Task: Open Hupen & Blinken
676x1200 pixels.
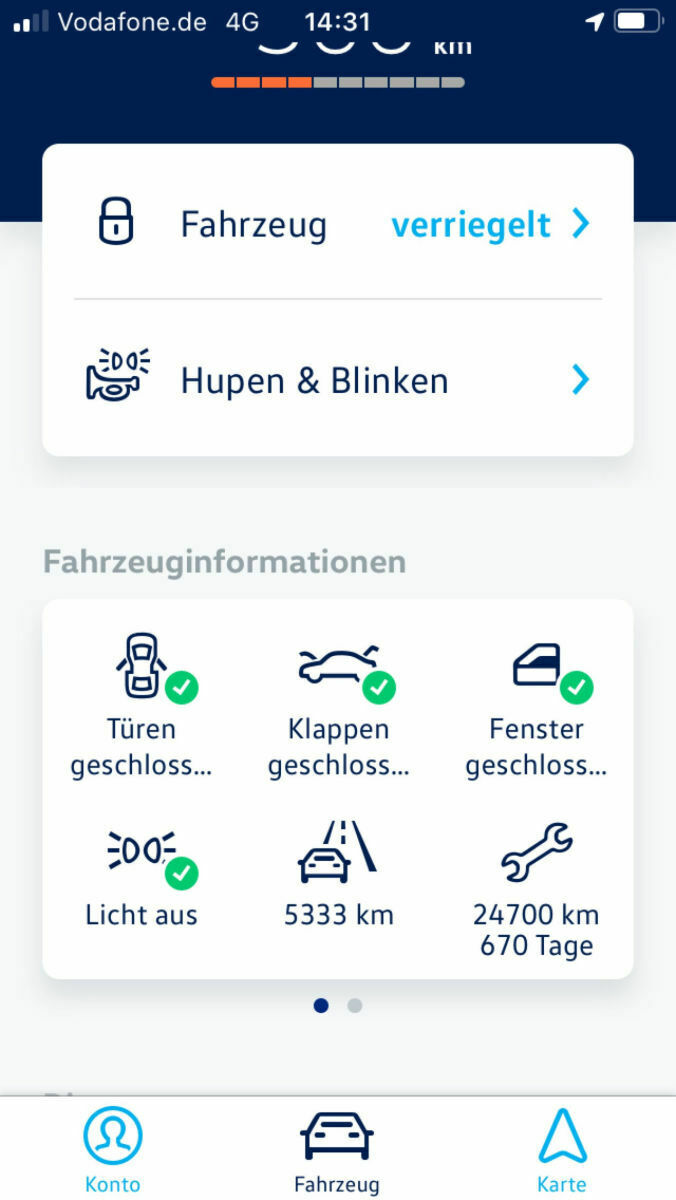Action: pos(337,381)
